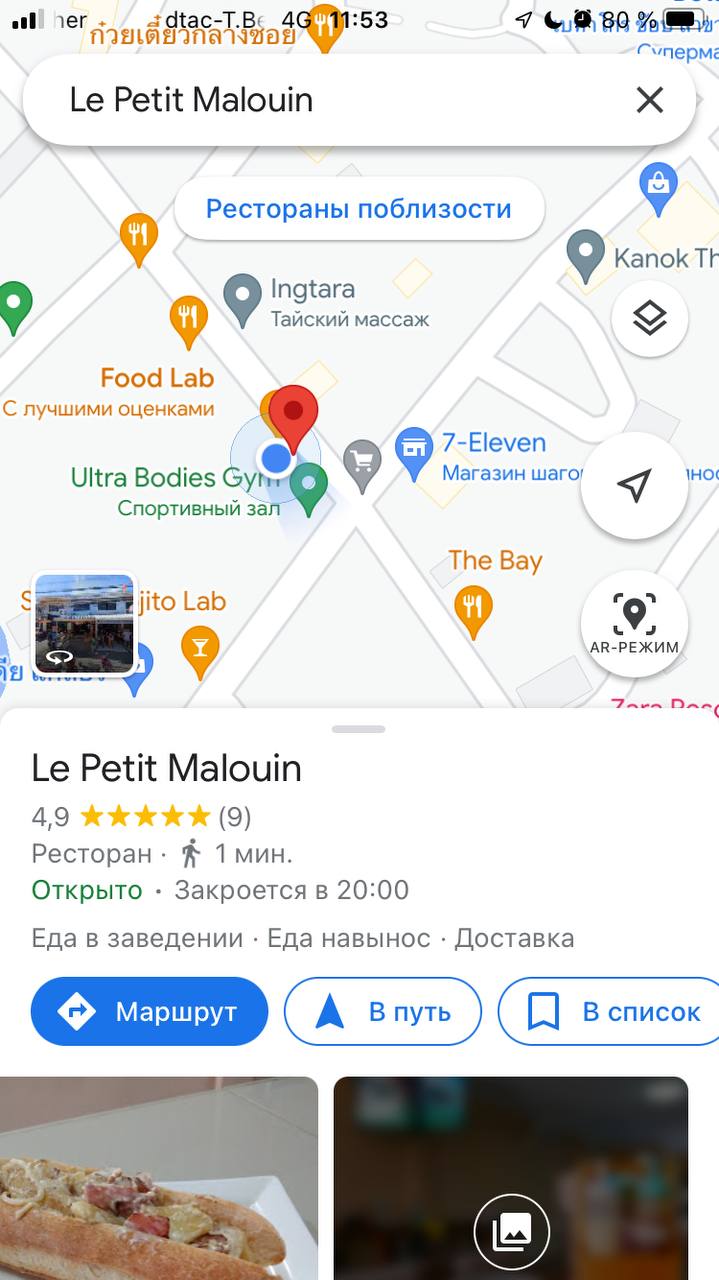Tap the Маршрут button

point(150,1012)
